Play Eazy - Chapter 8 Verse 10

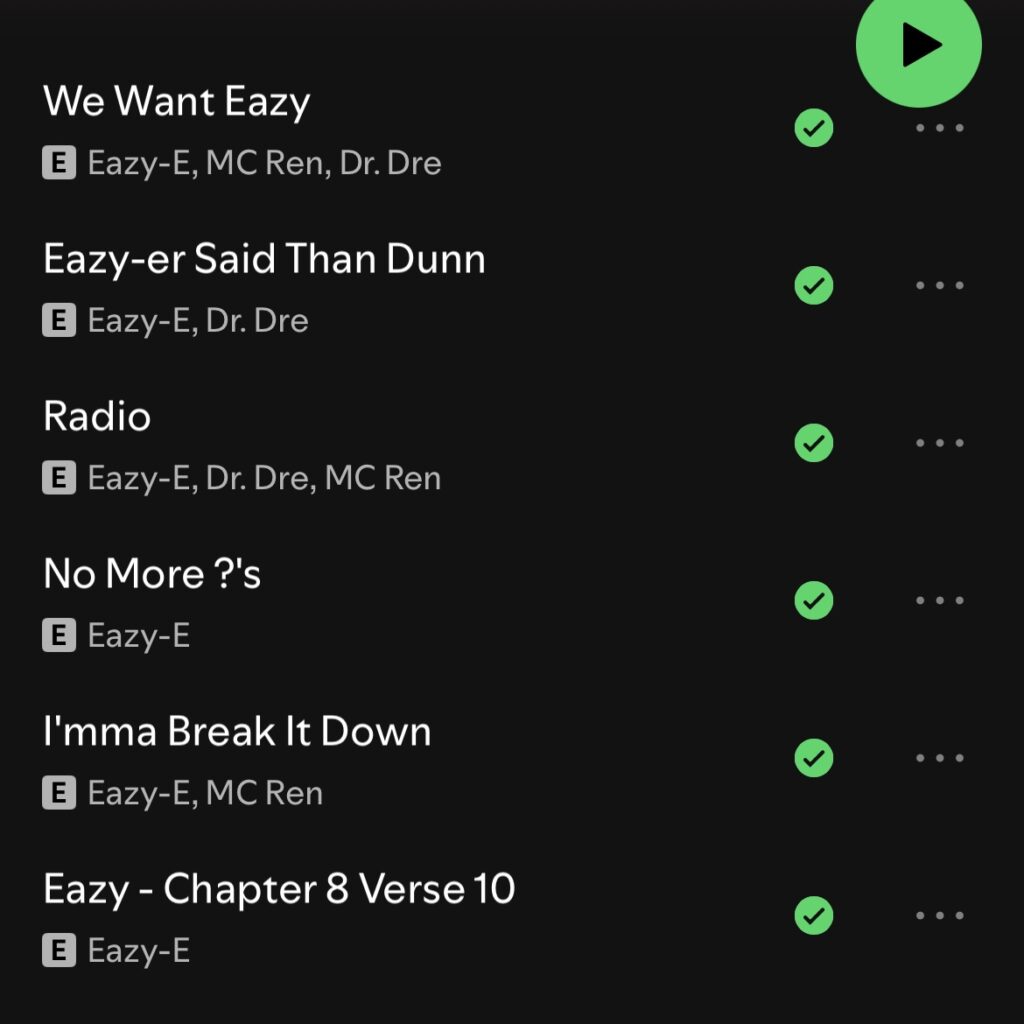[279, 889]
